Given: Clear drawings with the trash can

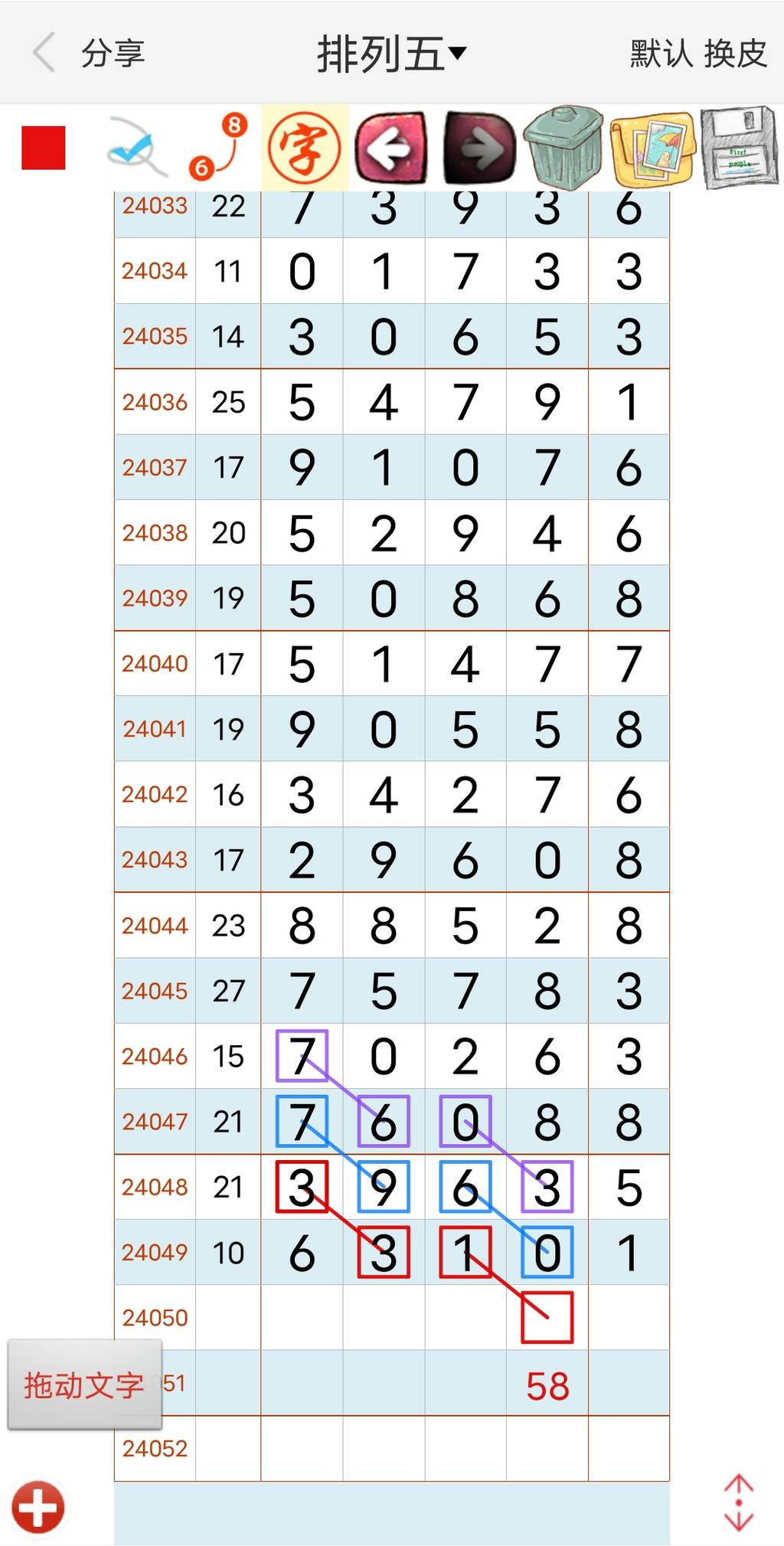Looking at the screenshot, I should [564, 148].
